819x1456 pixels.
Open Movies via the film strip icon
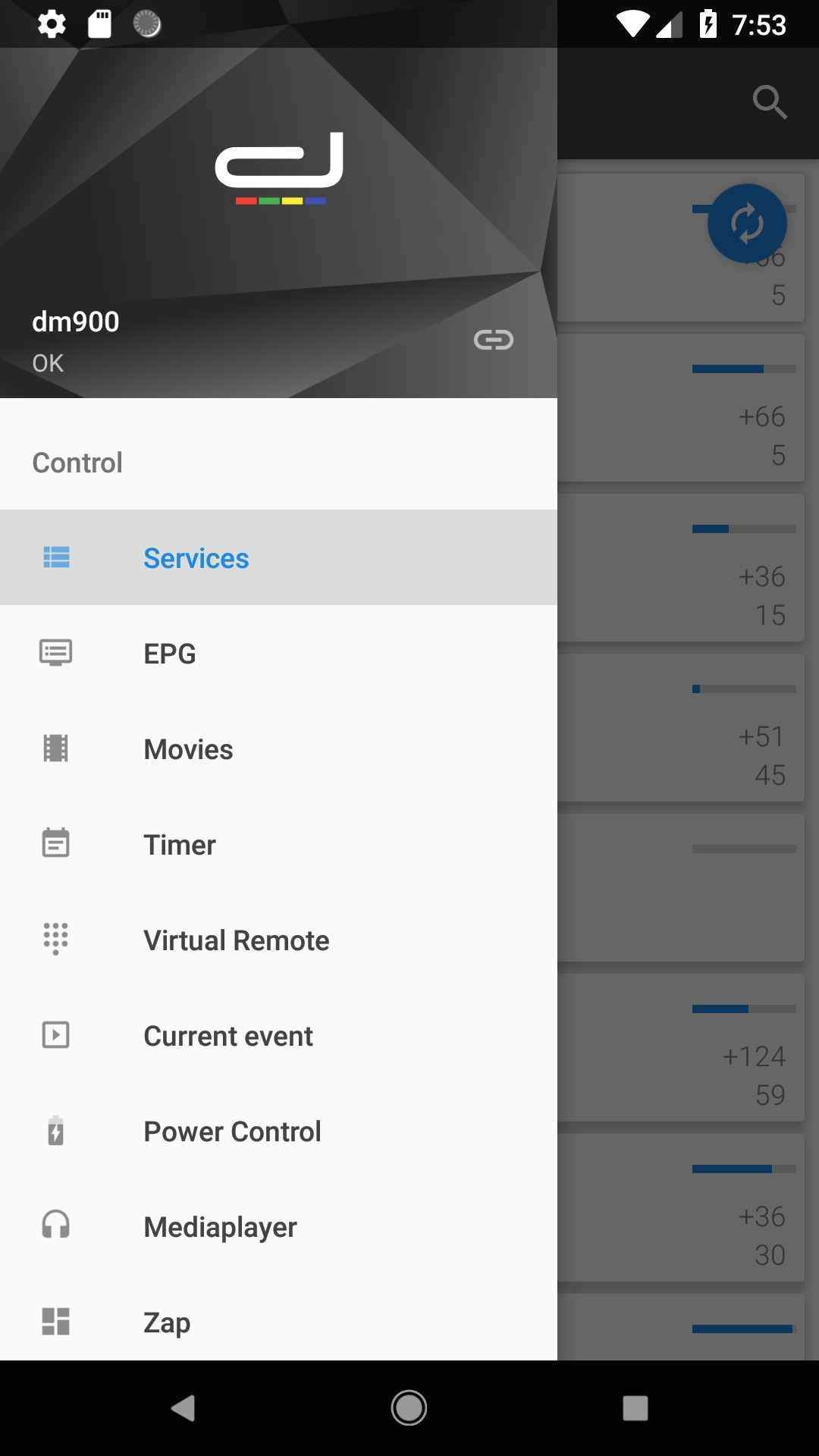coord(57,748)
